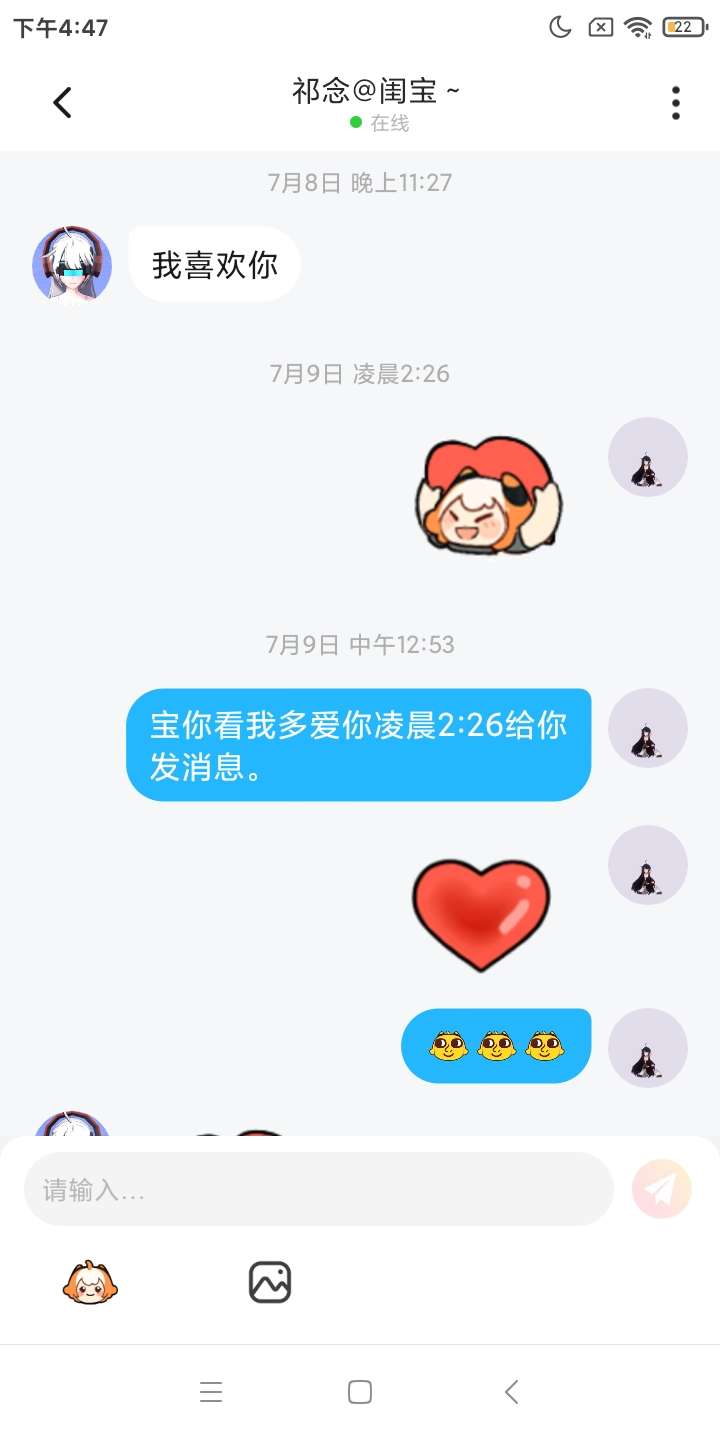Go back from the chat with 祁念@闺宝
Viewport: 720px width, 1440px height.
tap(62, 103)
